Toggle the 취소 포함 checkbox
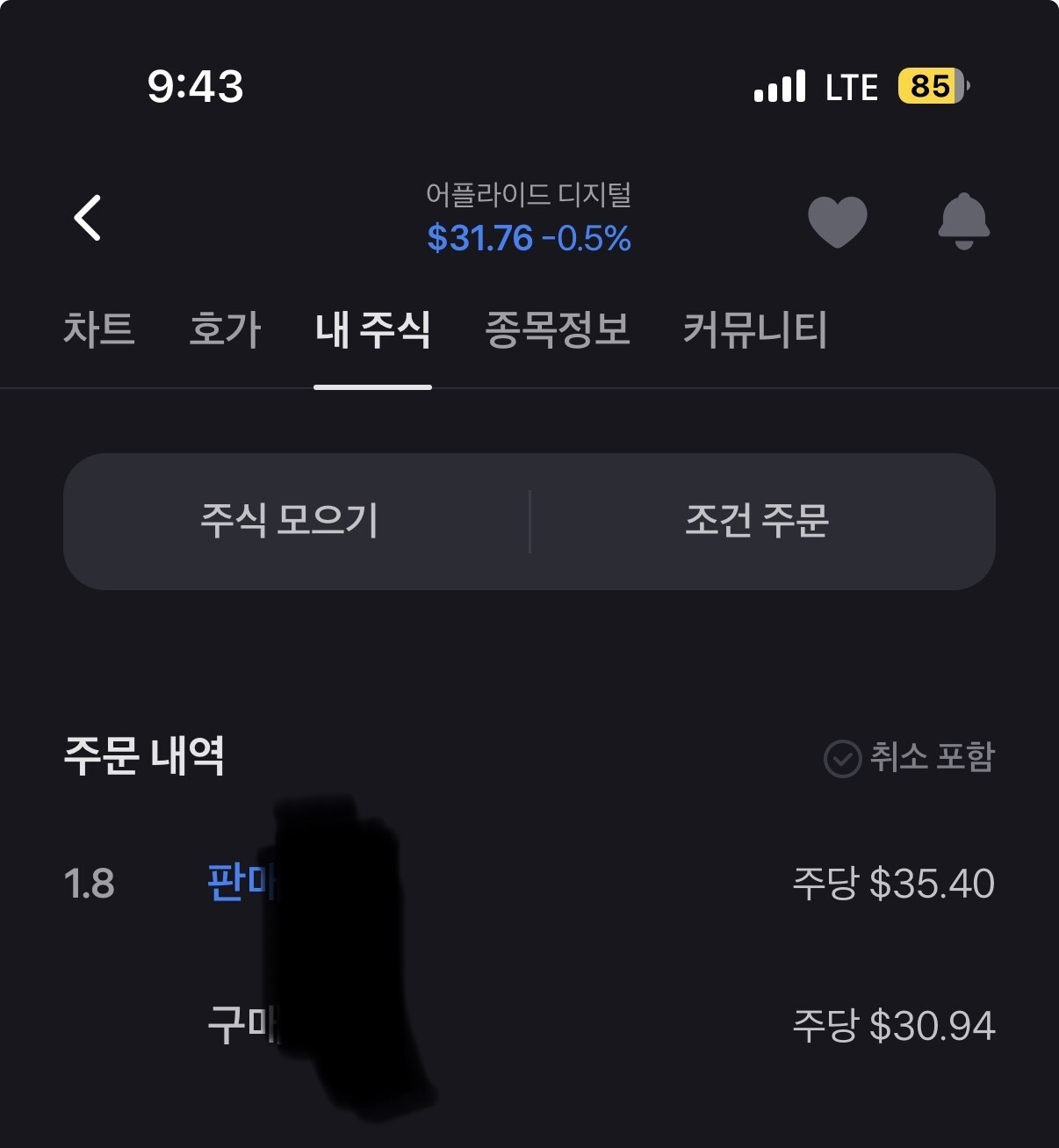The image size is (1059, 1148). tap(842, 758)
